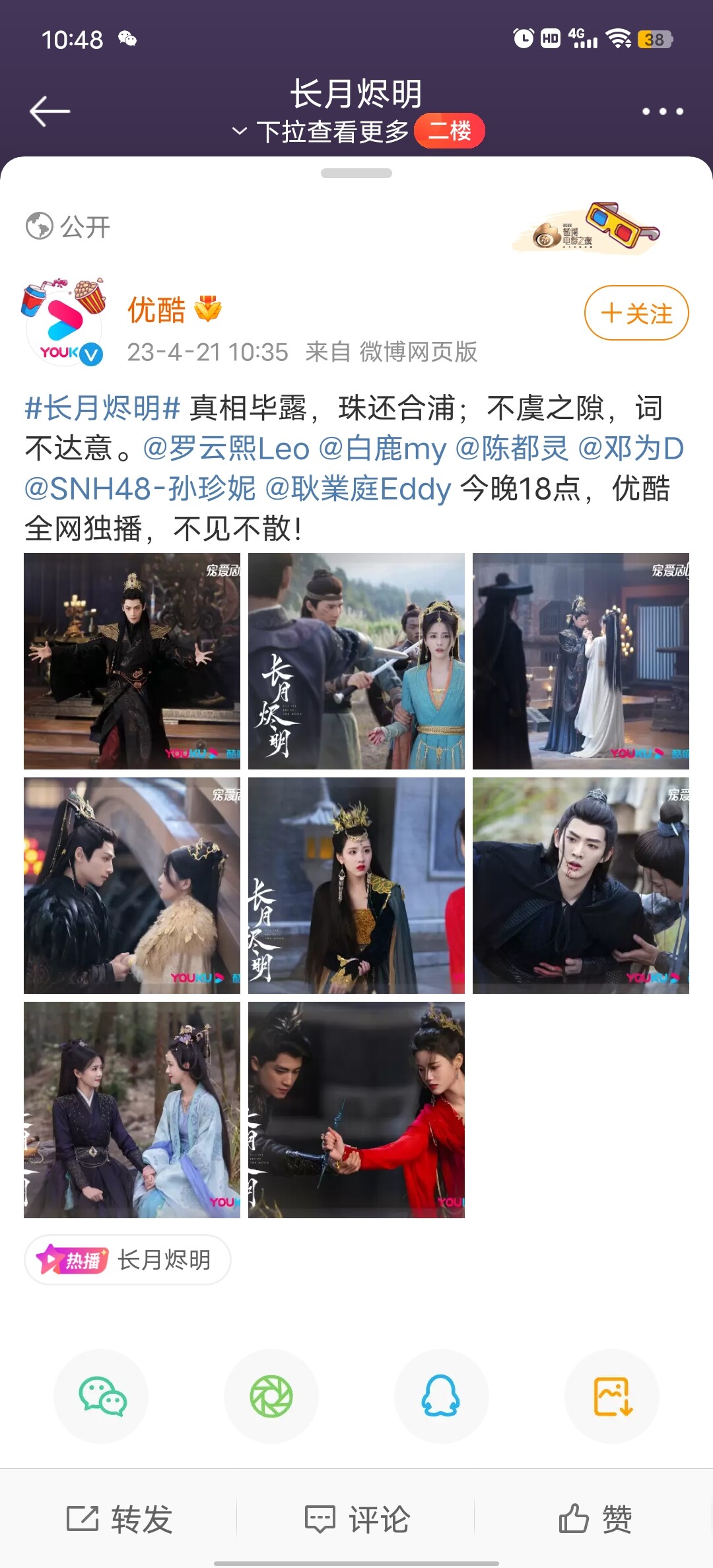Open the first photo of man in black robes
This screenshot has height=1568, width=713.
click(132, 661)
